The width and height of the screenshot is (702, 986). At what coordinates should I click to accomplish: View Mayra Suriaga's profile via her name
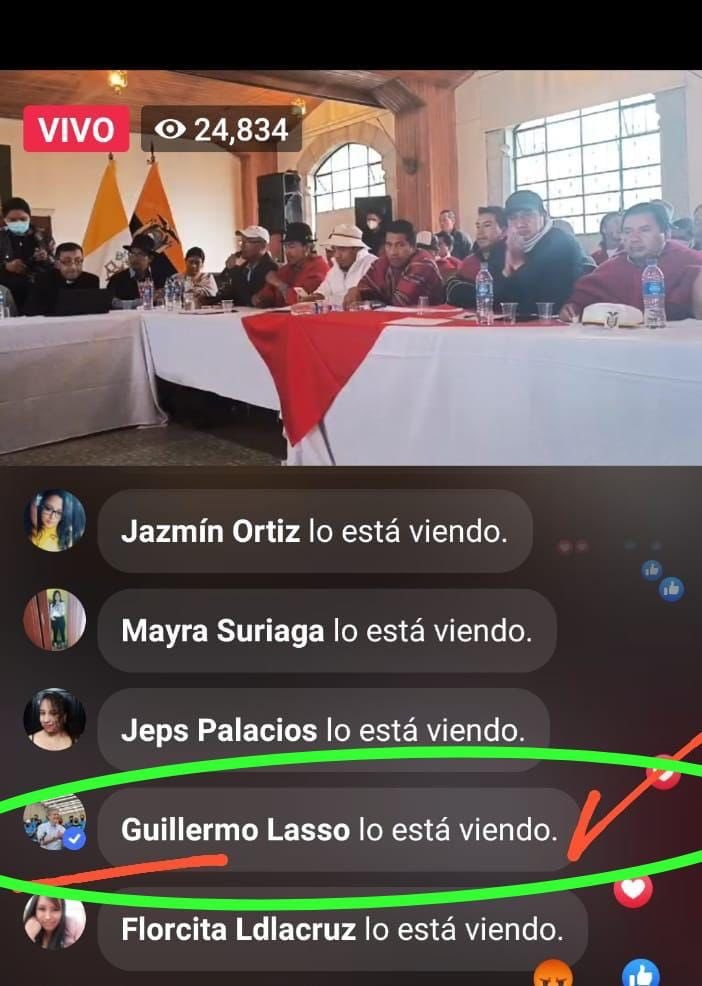pos(220,631)
